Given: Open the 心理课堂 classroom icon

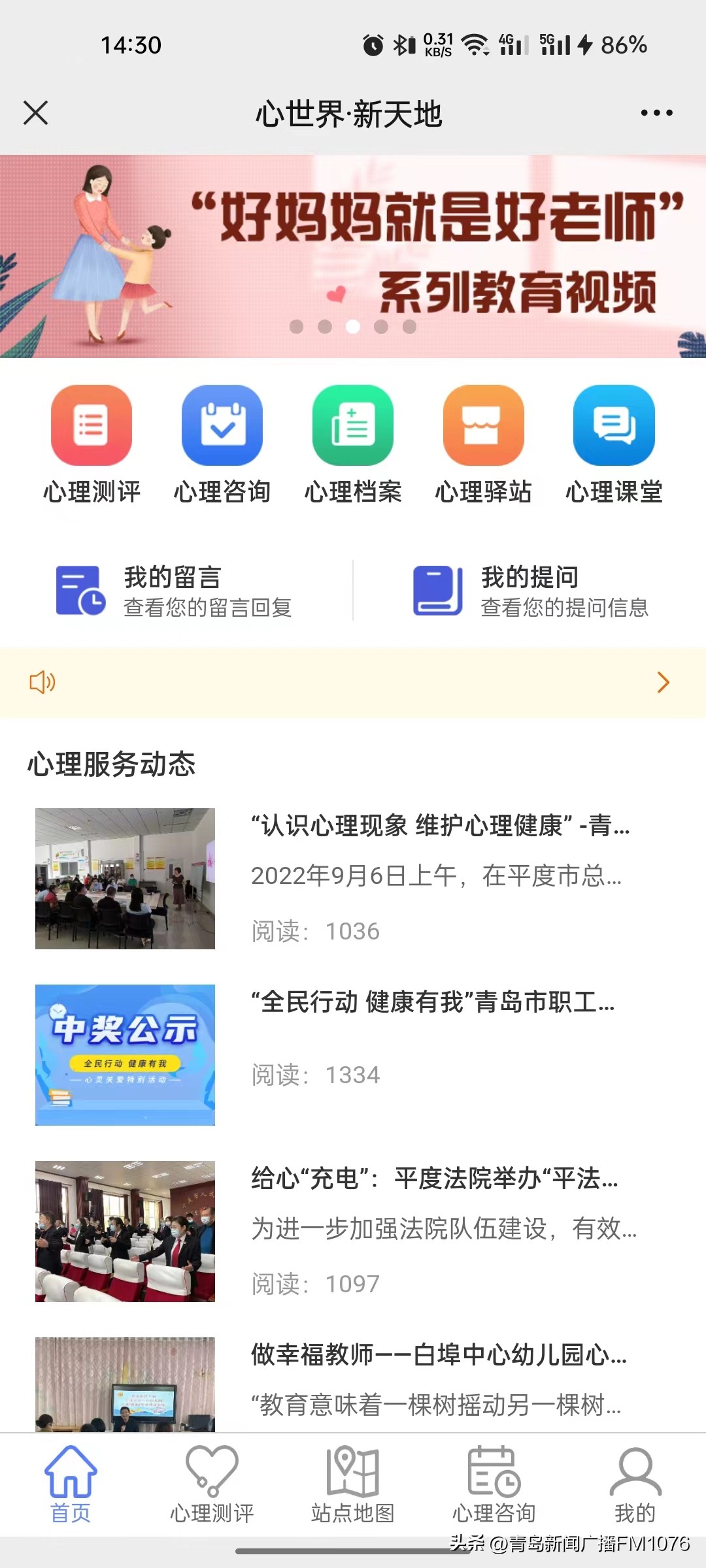Looking at the screenshot, I should point(614,426).
